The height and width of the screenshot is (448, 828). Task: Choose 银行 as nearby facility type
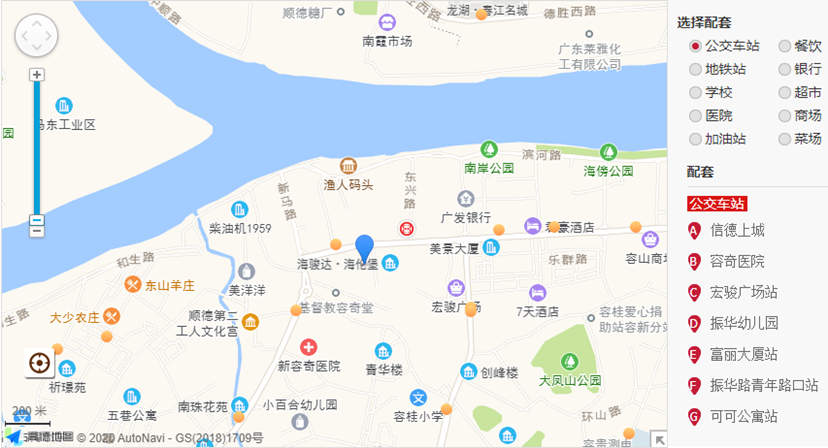coord(785,69)
